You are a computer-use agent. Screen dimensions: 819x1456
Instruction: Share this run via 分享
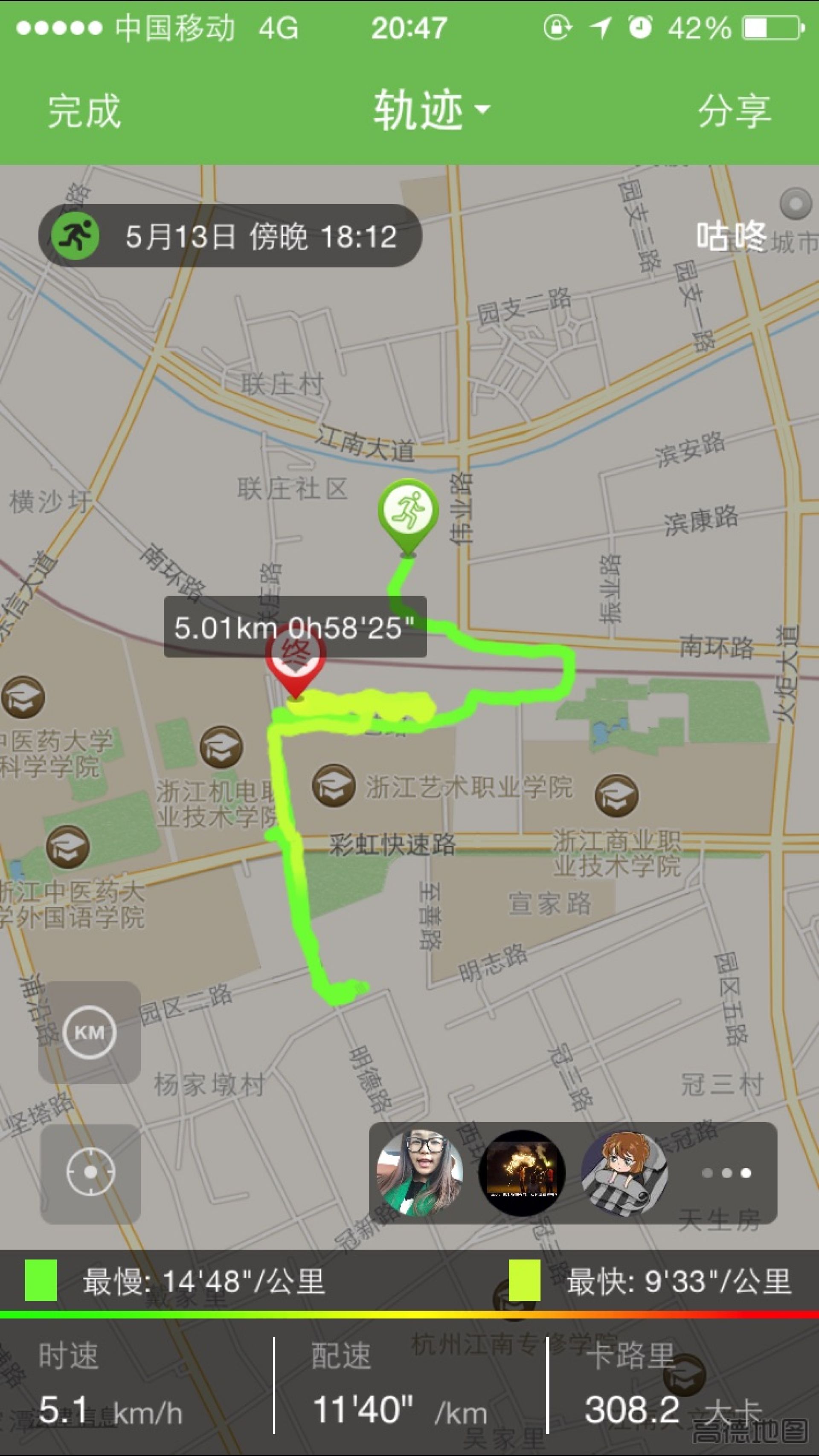tap(734, 111)
